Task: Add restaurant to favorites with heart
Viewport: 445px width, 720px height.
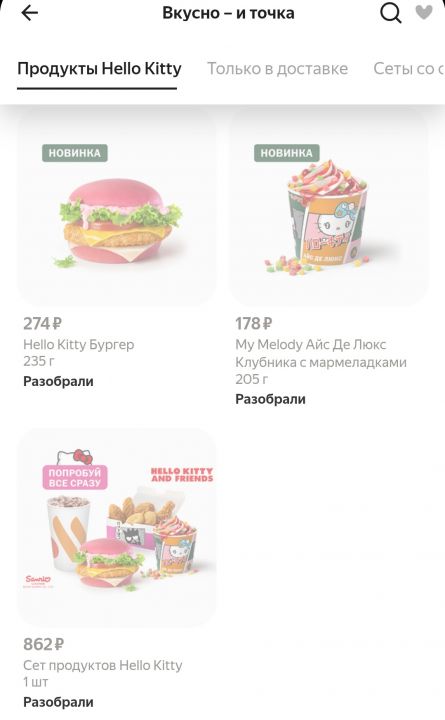Action: pos(424,12)
